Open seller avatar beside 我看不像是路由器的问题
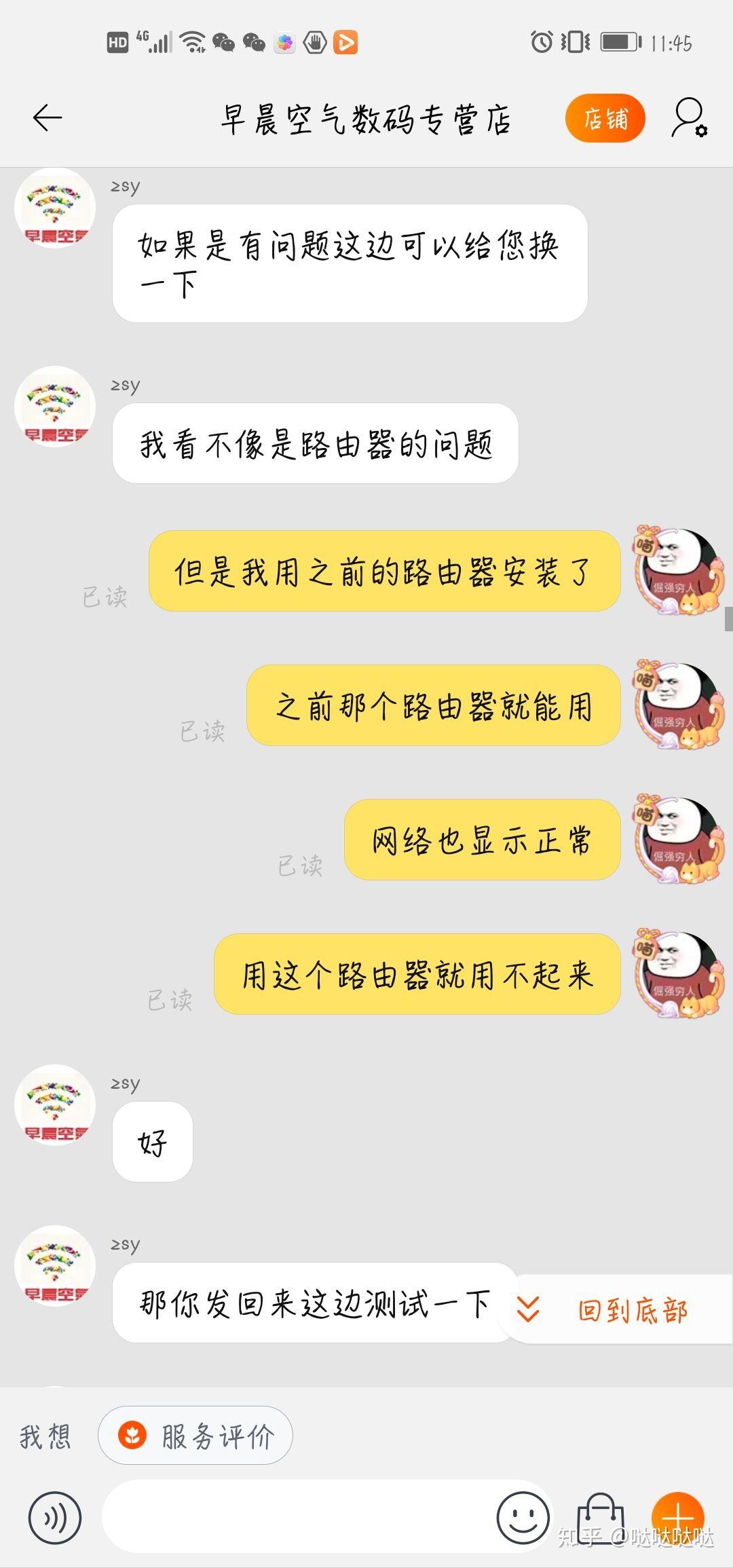This screenshot has height=1568, width=733. coord(55,407)
